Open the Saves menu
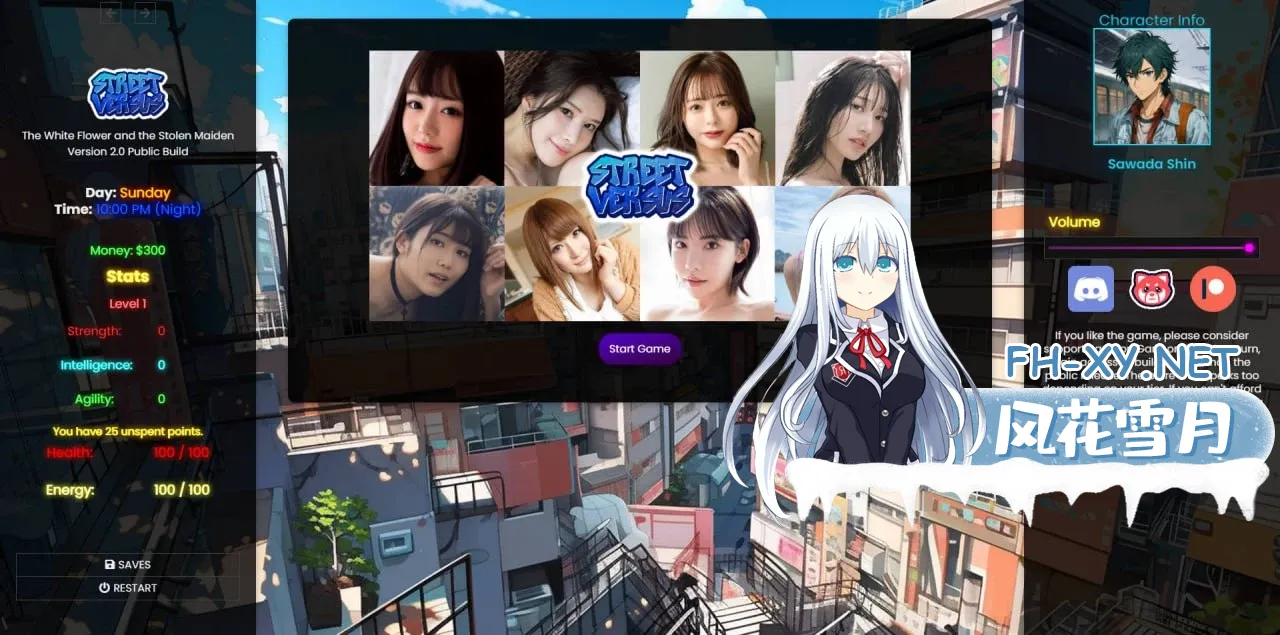Image resolution: width=1280 pixels, height=635 pixels. [x=128, y=565]
